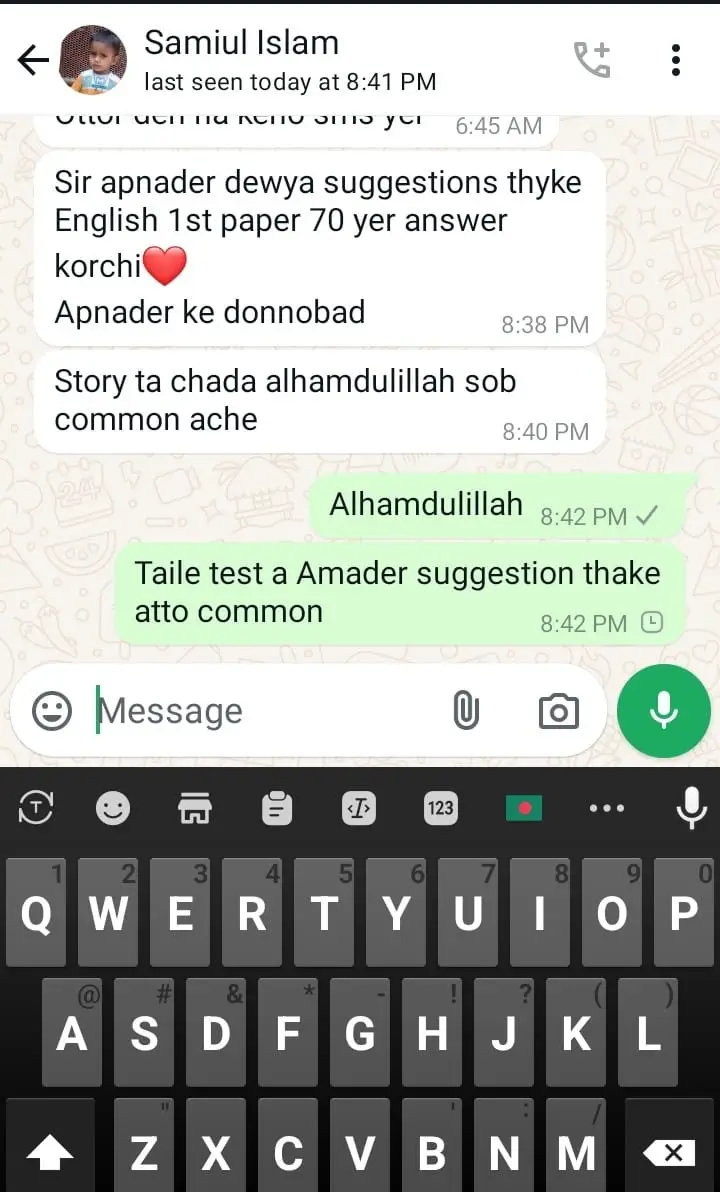Screen dimensions: 720x1192
Task: Record a voice message with the green mic
Action: coord(663,711)
